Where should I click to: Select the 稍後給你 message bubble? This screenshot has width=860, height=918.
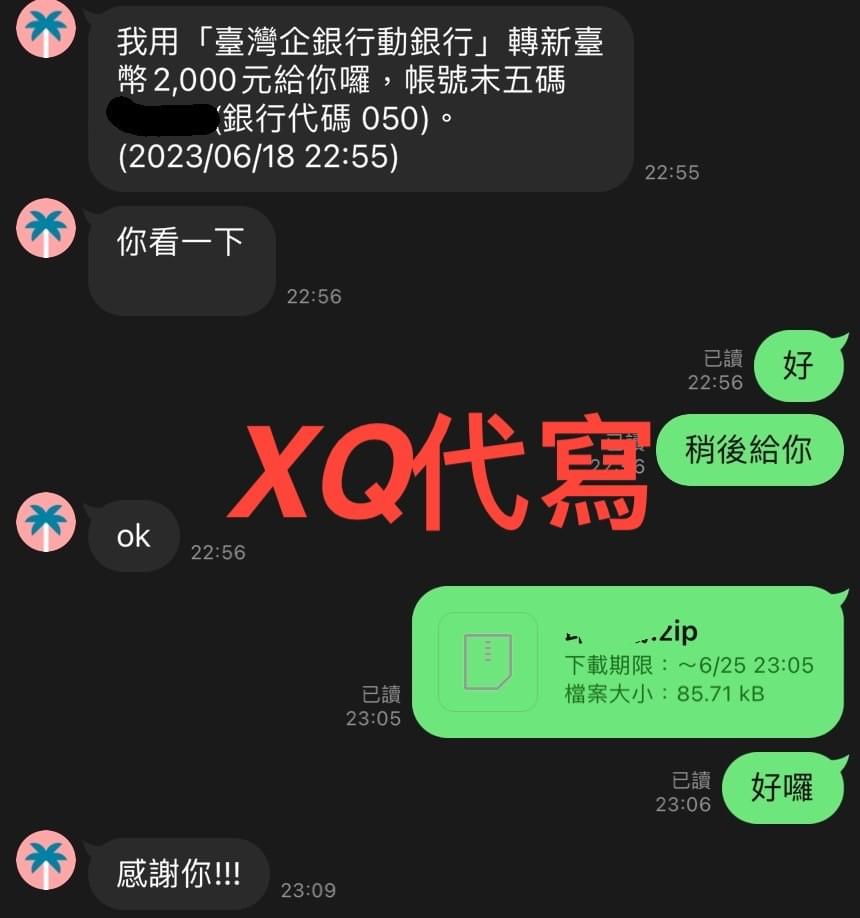click(750, 450)
